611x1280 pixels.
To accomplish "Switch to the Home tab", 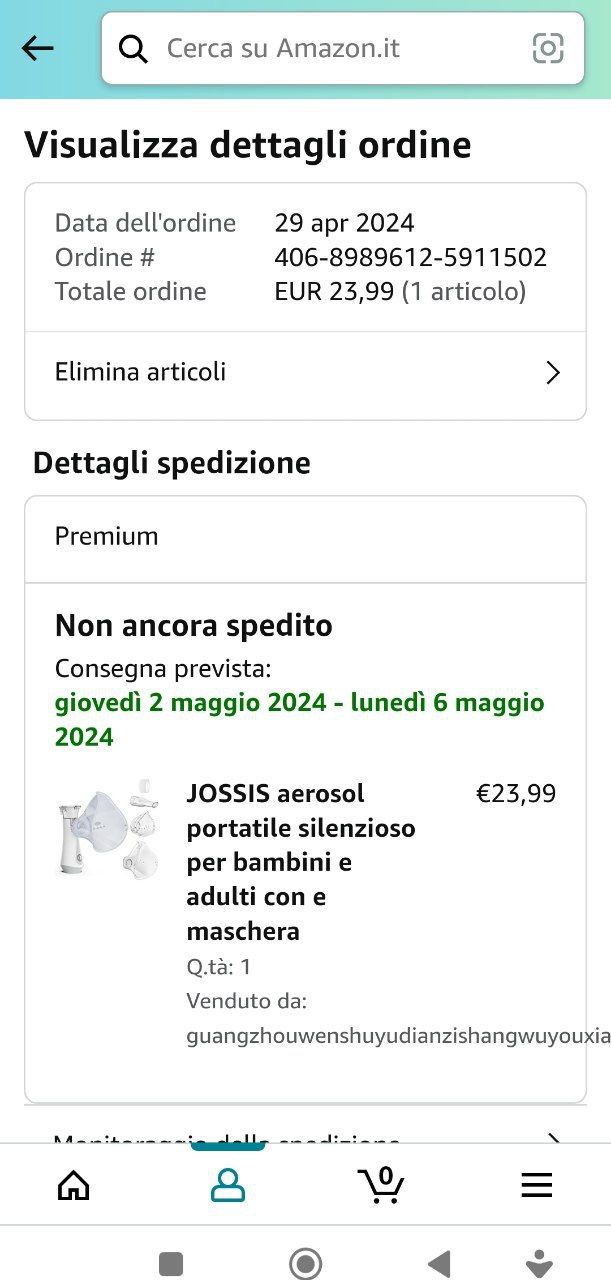I will tap(74, 1185).
